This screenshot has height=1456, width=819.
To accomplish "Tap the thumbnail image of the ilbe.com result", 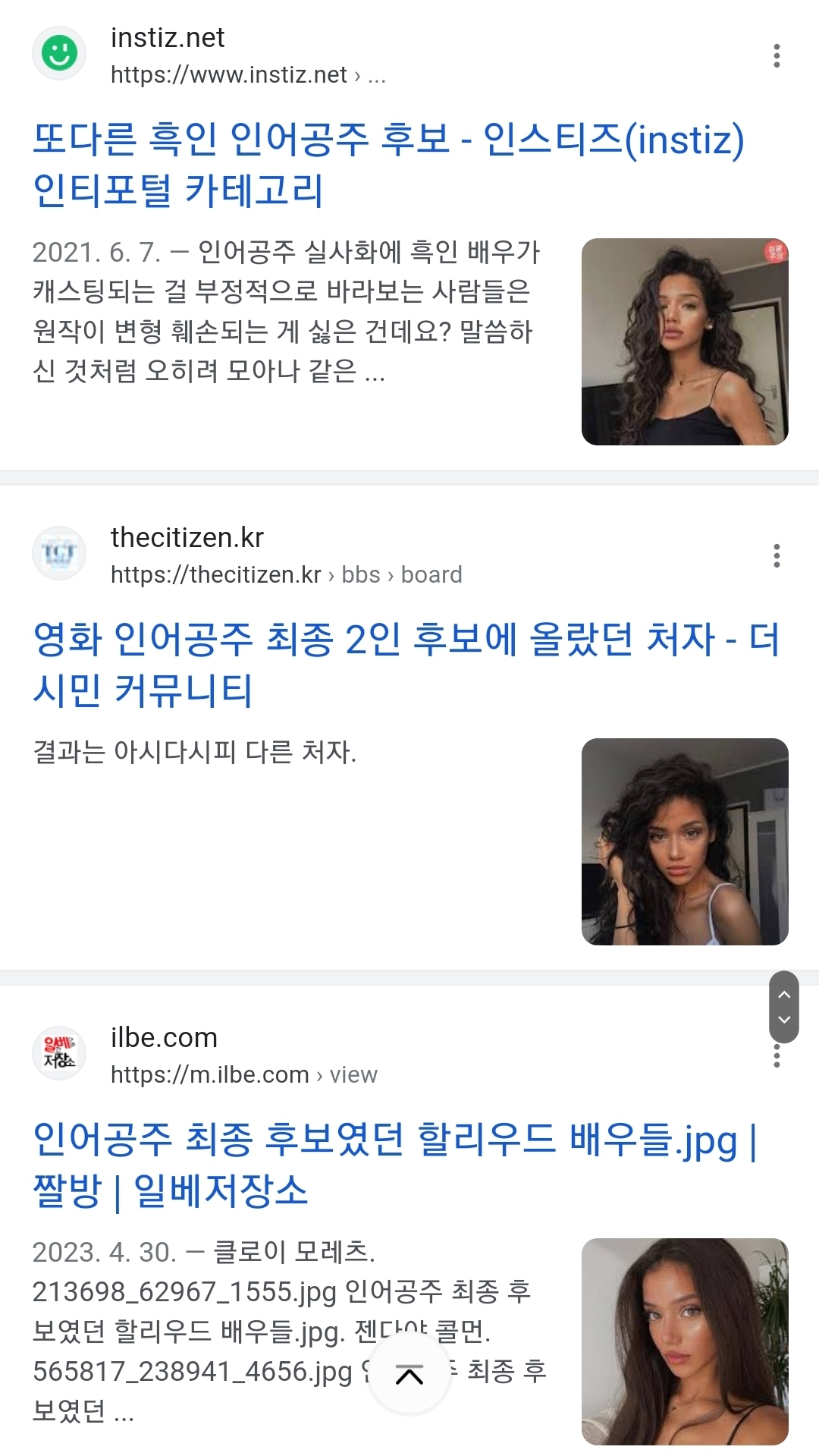I will (x=685, y=1341).
